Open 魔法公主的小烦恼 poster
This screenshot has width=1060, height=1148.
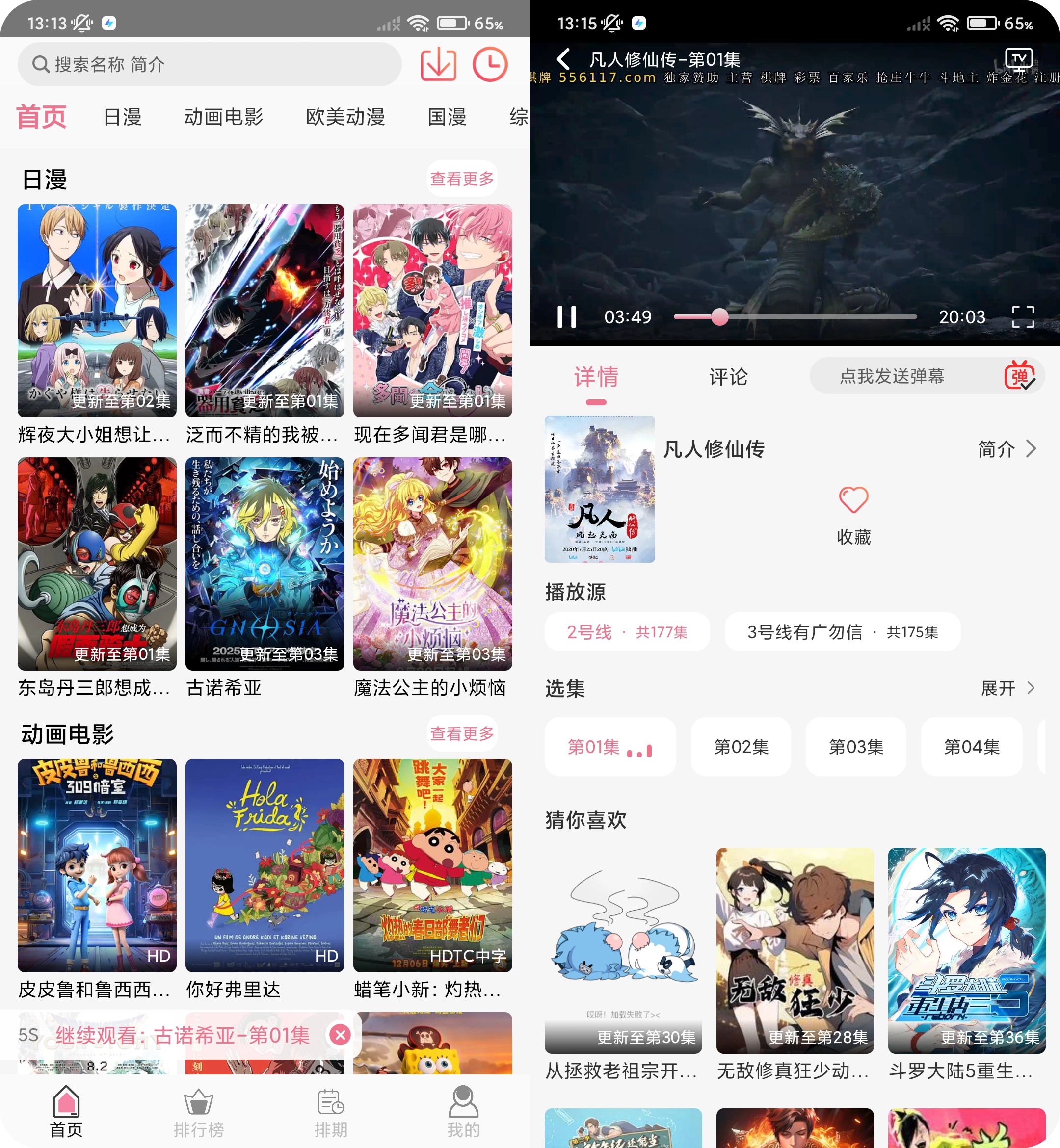click(x=432, y=564)
